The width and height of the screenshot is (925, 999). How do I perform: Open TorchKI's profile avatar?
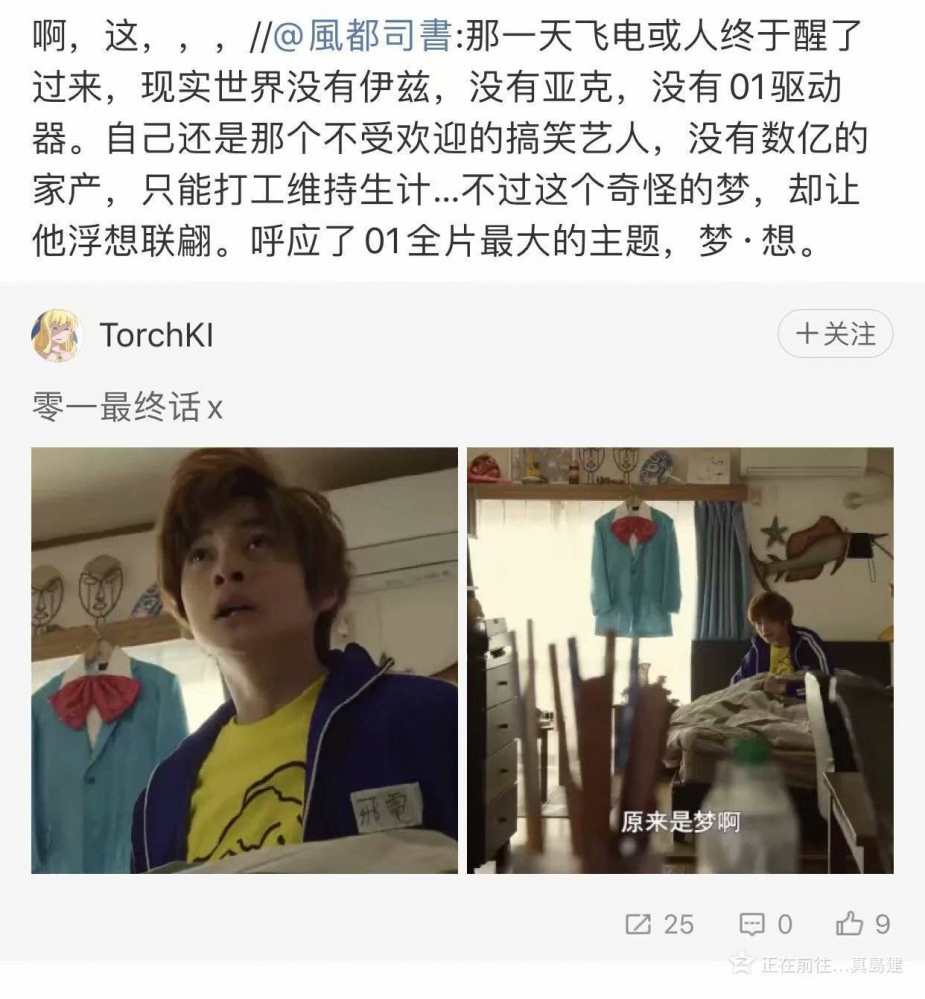pyautogui.click(x=59, y=334)
